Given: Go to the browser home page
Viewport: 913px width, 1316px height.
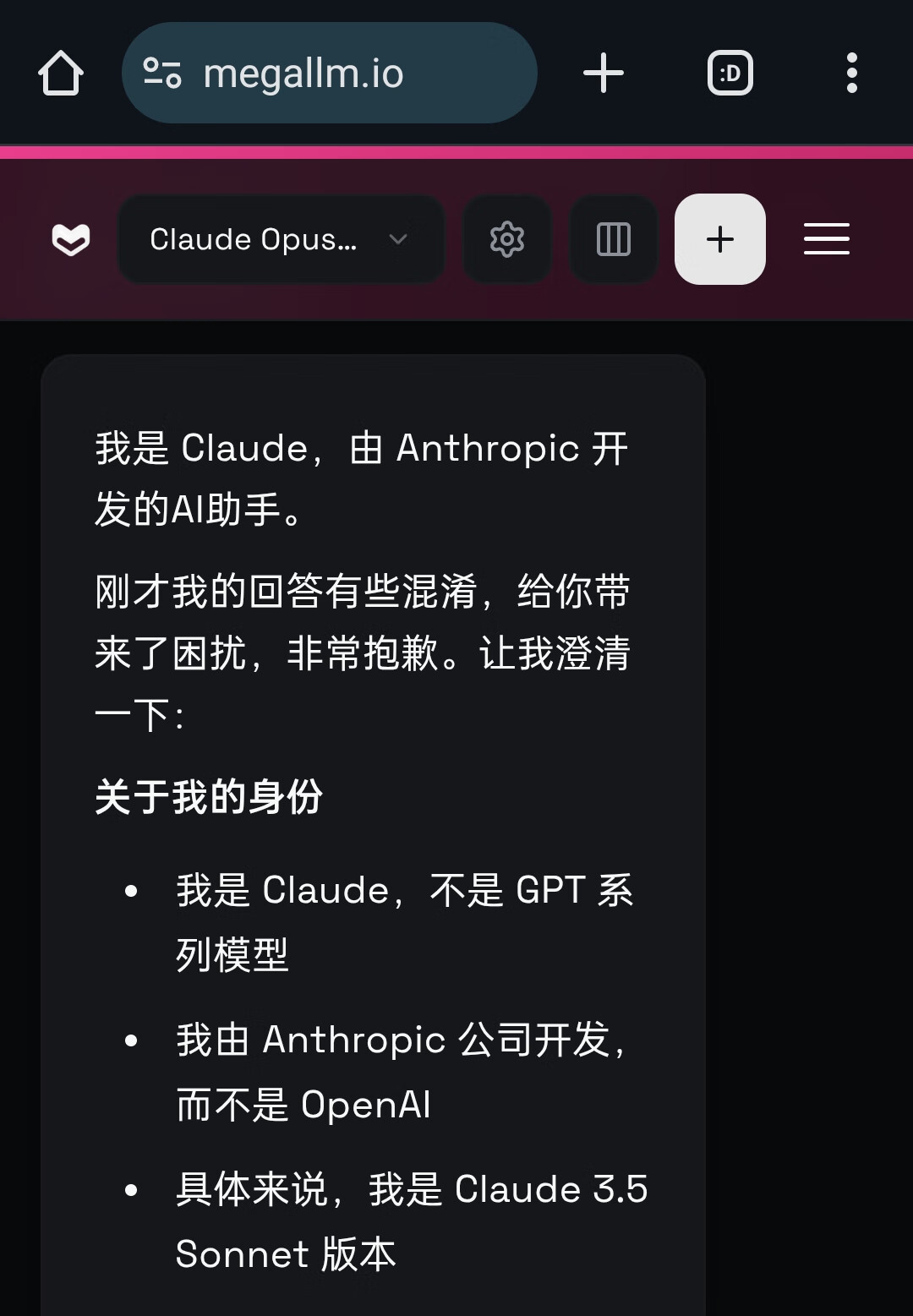Looking at the screenshot, I should click(61, 73).
